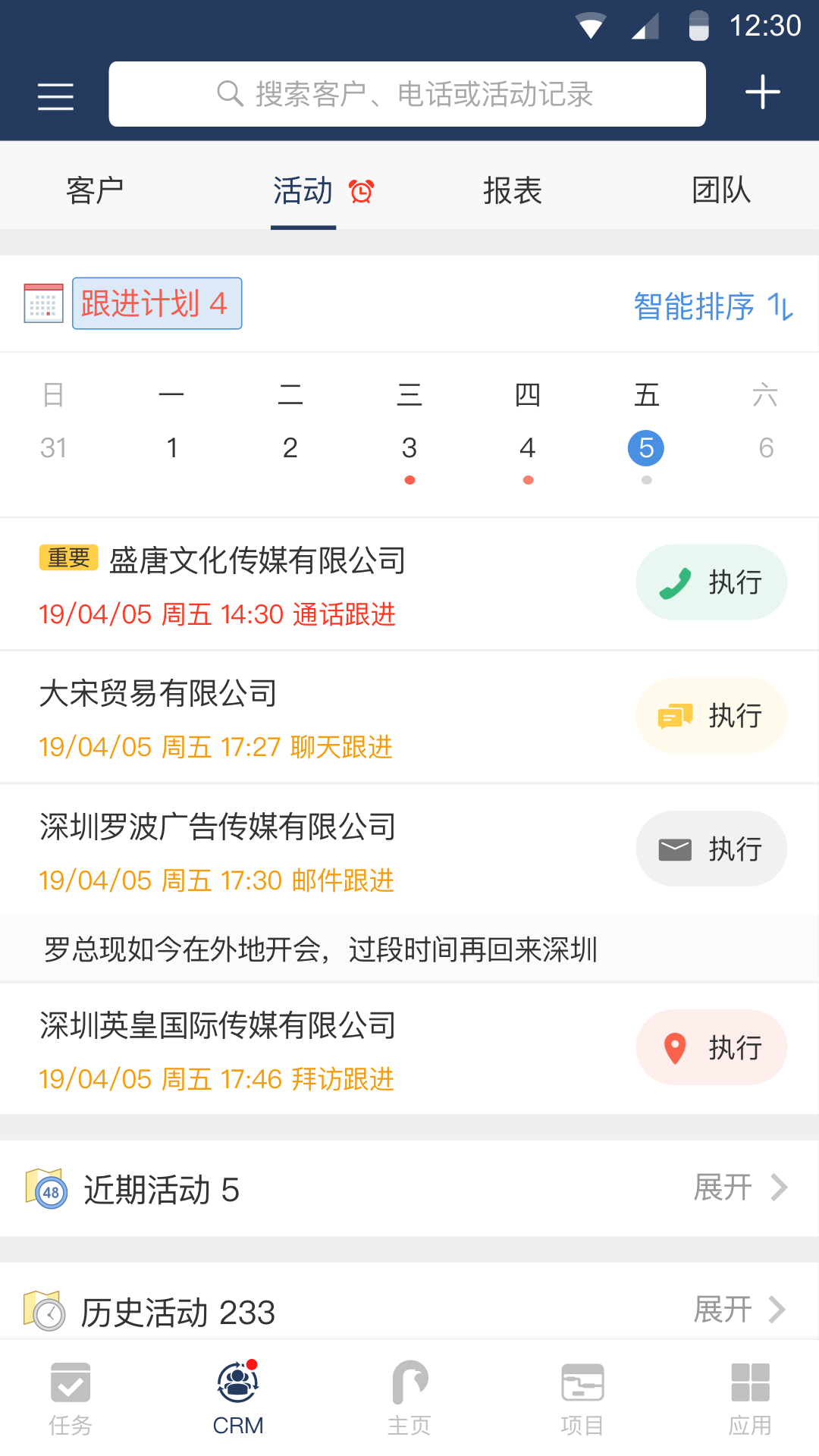
Task: Go to the 项目 bottom tab
Action: [582, 1398]
